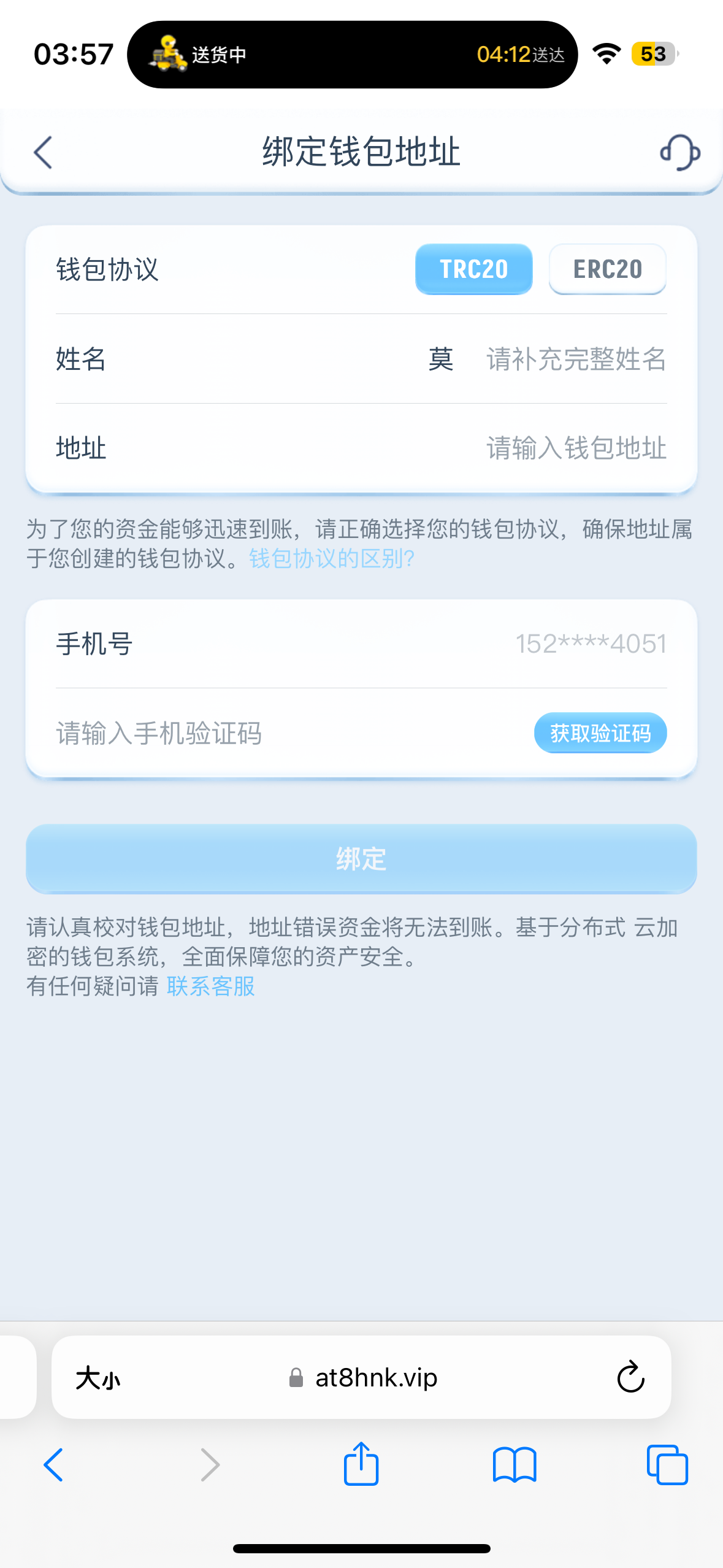
Task: Focus the 请输入钱包地址 address field
Action: click(575, 448)
